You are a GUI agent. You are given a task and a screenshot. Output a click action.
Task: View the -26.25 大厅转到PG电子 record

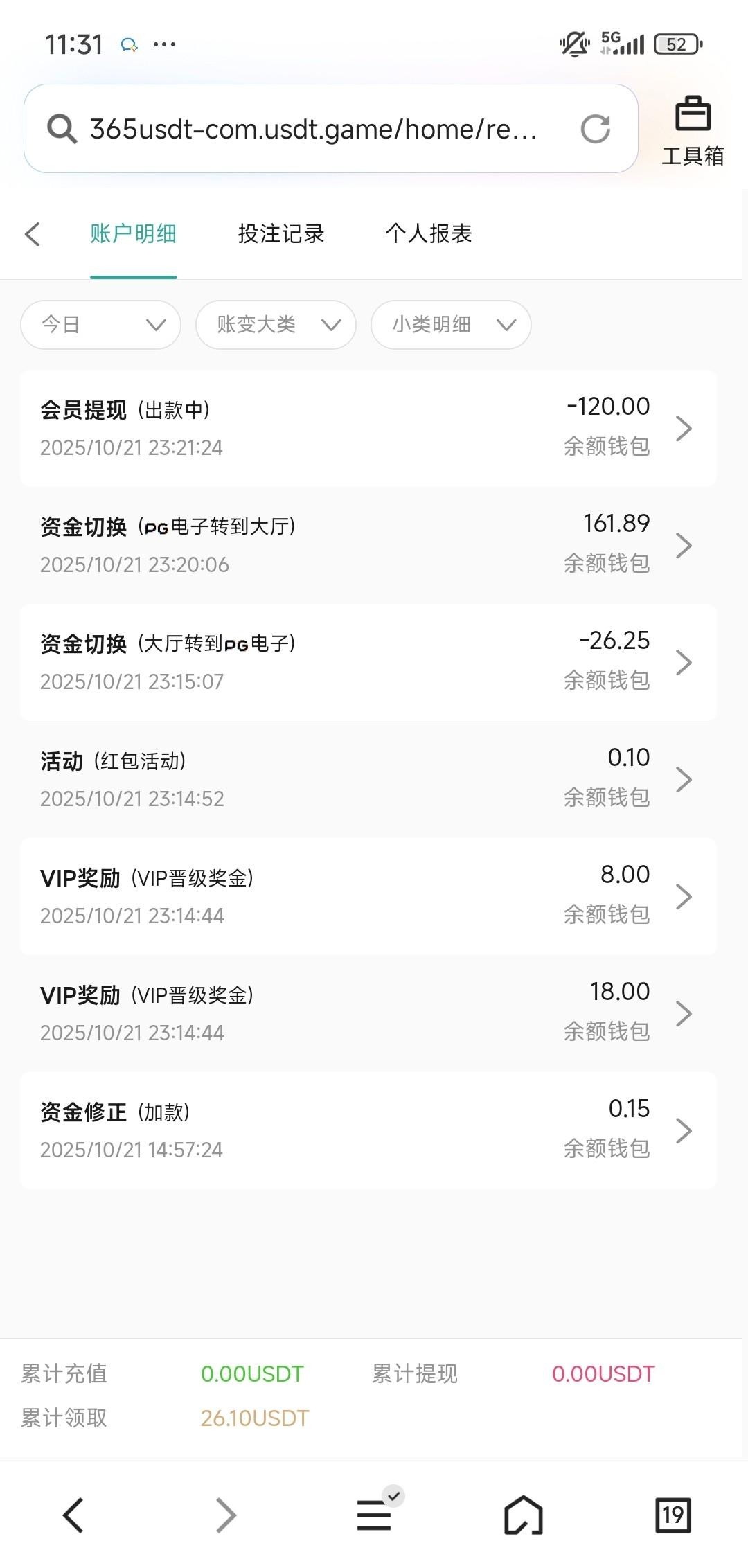pyautogui.click(x=368, y=662)
